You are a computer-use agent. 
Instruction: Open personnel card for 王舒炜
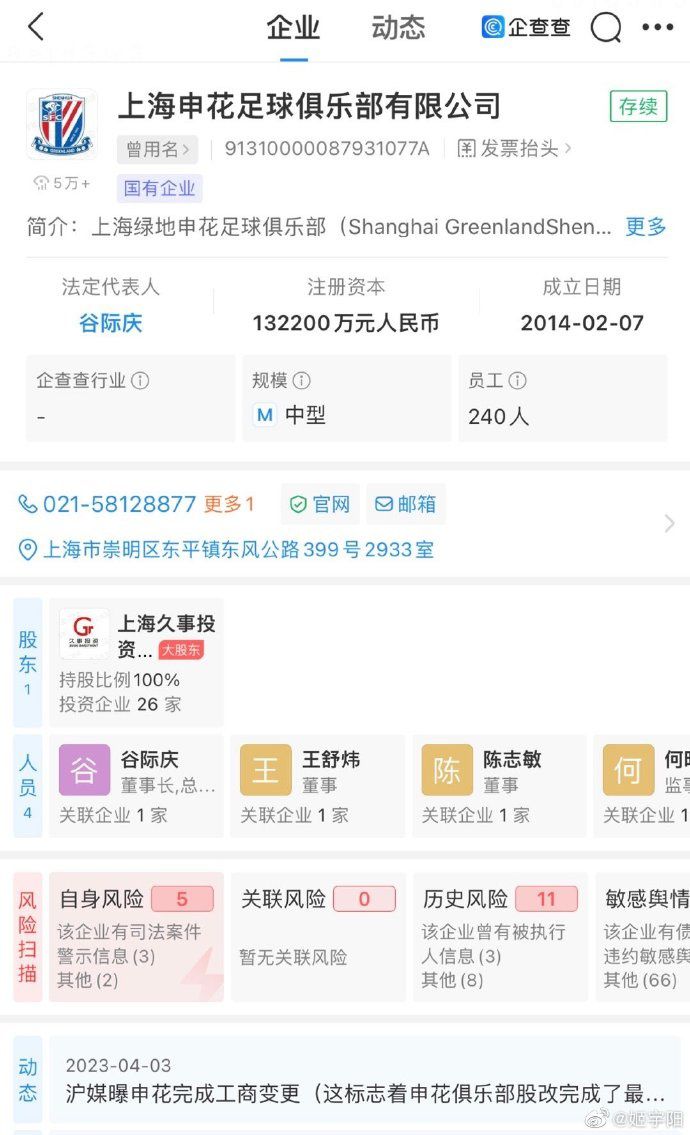(317, 786)
